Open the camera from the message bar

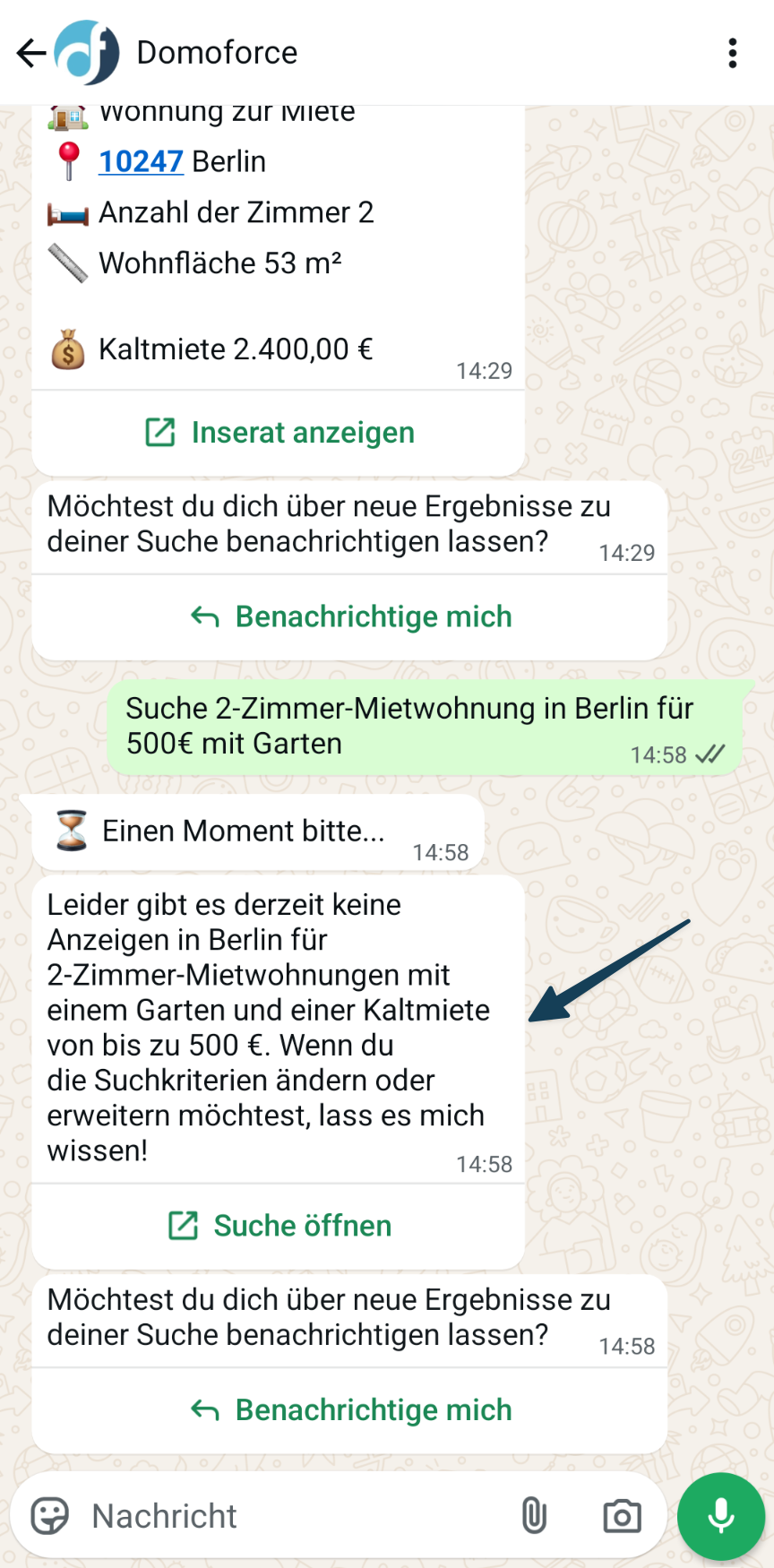pyautogui.click(x=622, y=1516)
